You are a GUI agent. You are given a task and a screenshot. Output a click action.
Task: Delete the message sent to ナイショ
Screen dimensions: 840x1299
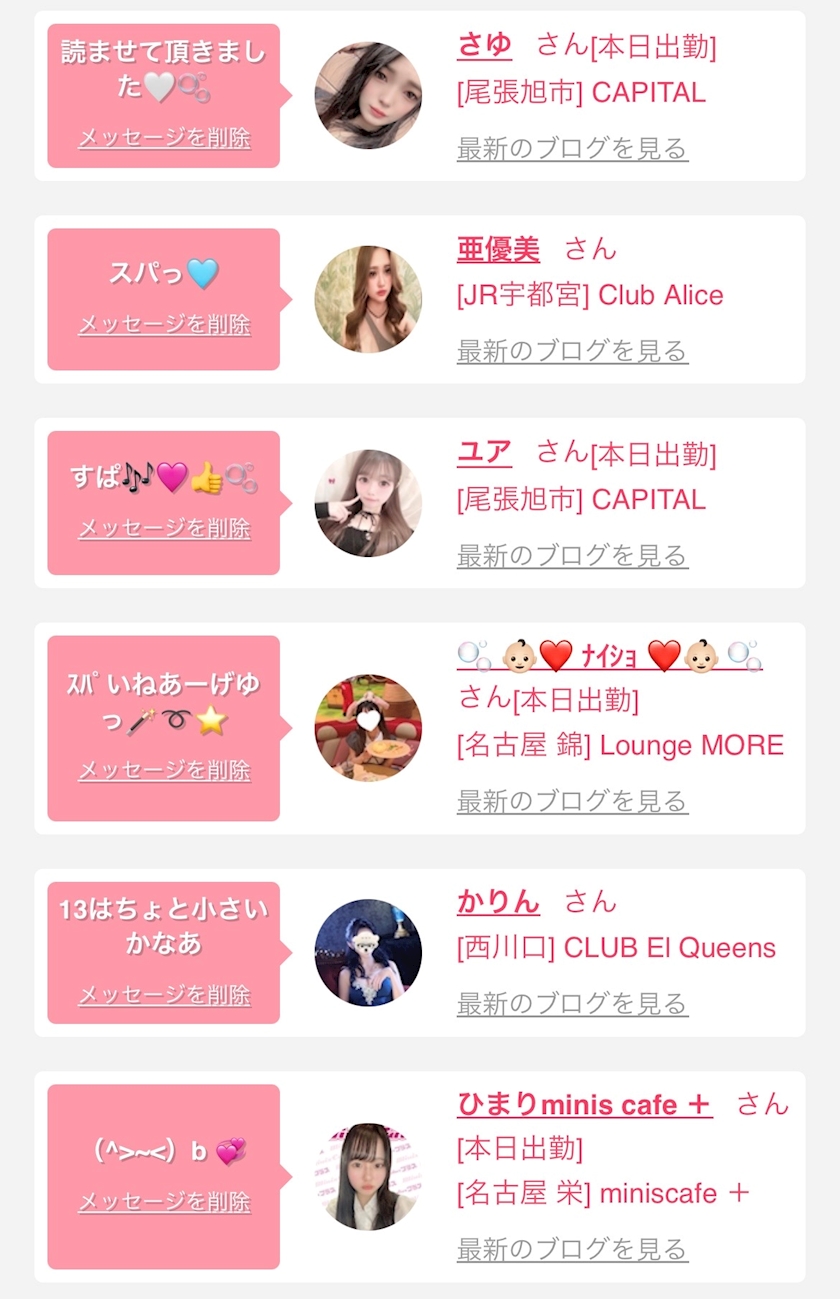164,771
